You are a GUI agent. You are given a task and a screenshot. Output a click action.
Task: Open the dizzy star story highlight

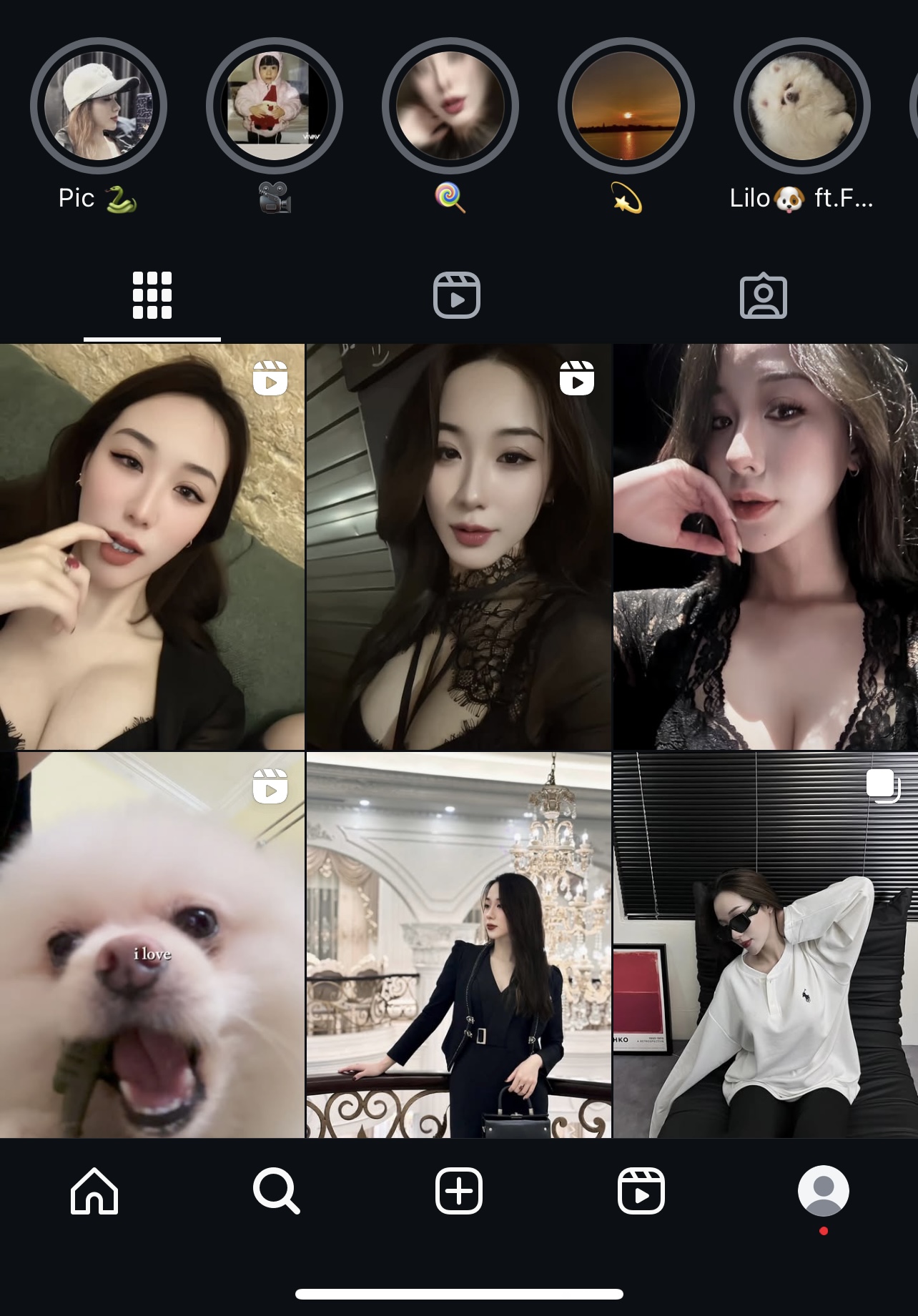(626, 106)
